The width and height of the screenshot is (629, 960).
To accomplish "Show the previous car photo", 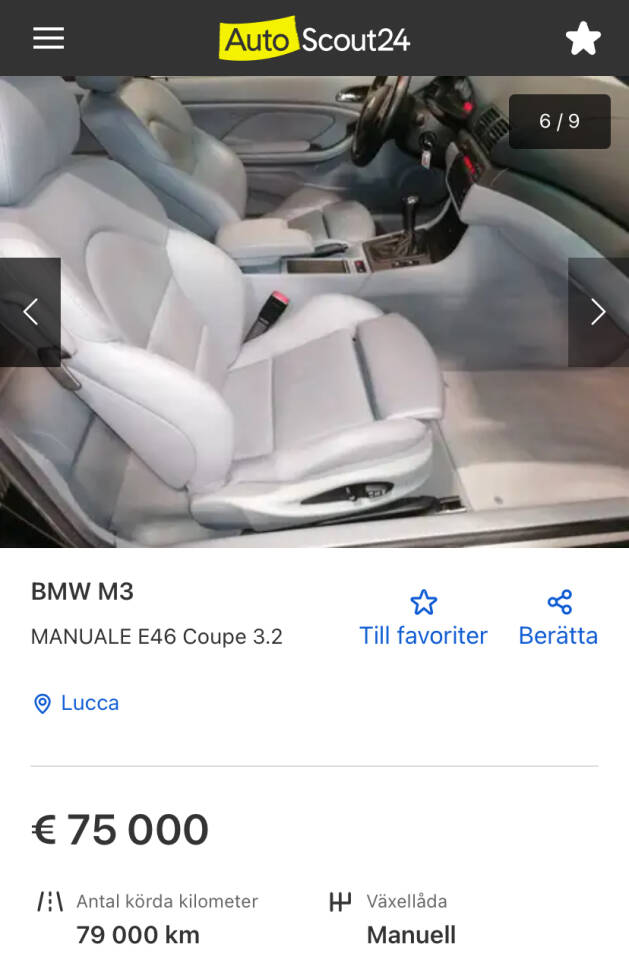I will 30,312.
